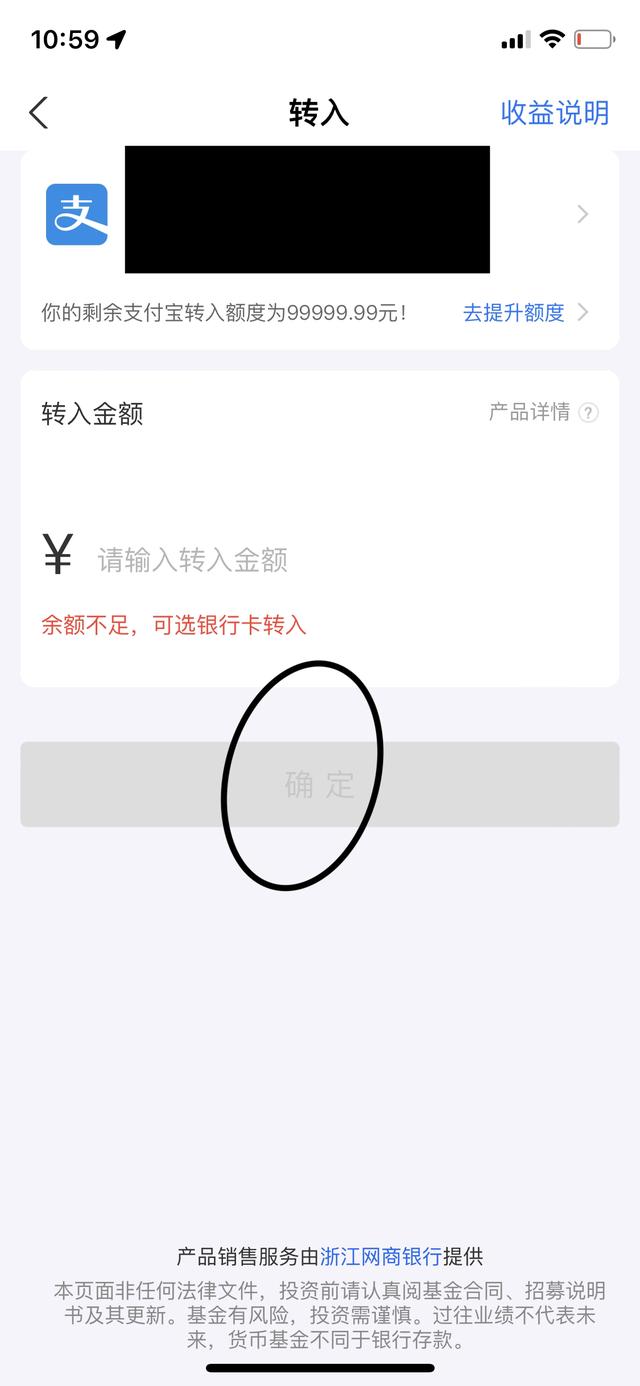Tap 去提升额度 to raise the limit
The width and height of the screenshot is (640, 1386).
coord(526,313)
